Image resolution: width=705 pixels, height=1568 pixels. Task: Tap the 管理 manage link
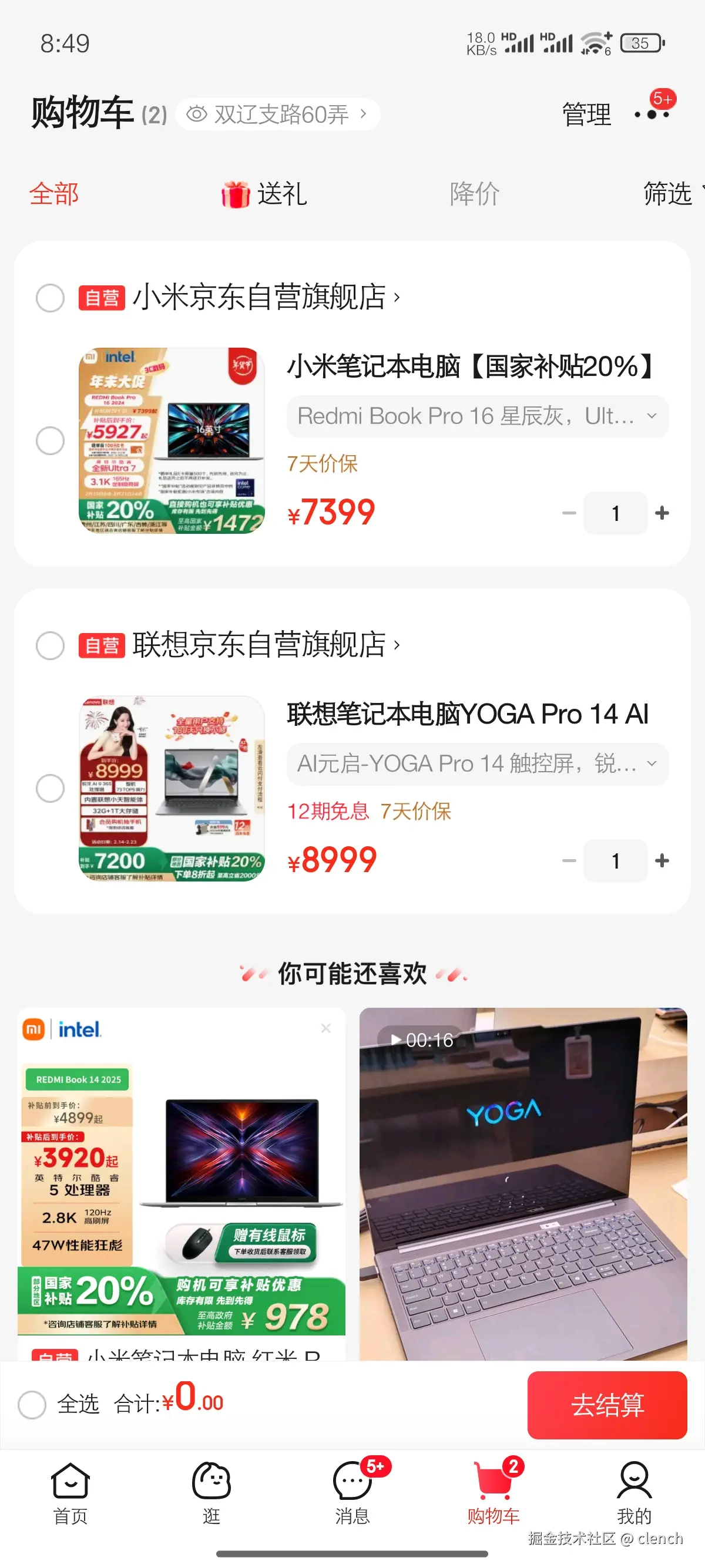point(586,115)
